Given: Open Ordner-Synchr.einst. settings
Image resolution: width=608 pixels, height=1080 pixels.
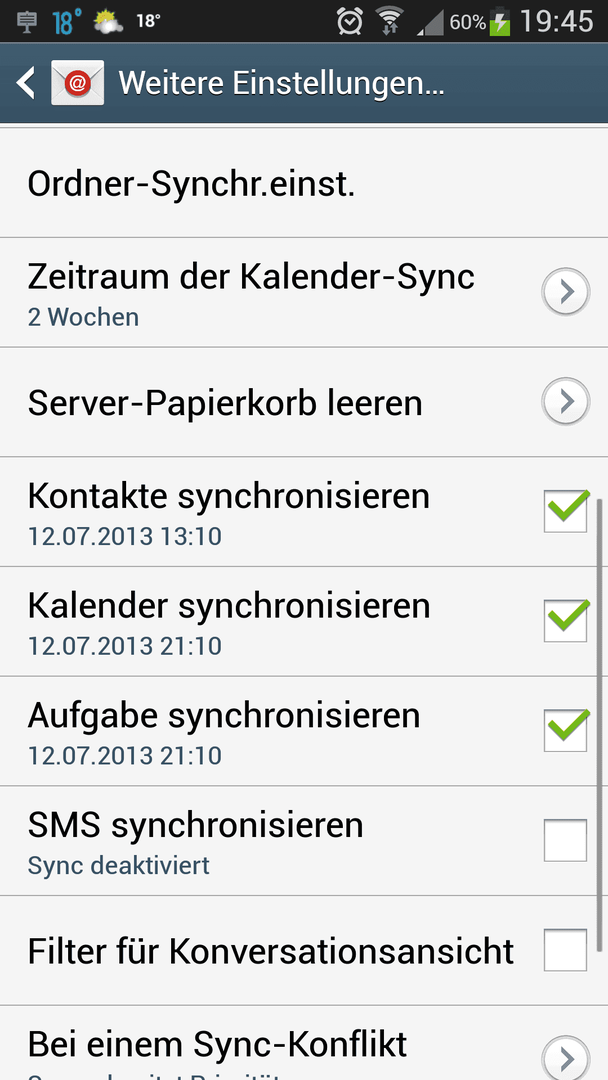Looking at the screenshot, I should 304,183.
